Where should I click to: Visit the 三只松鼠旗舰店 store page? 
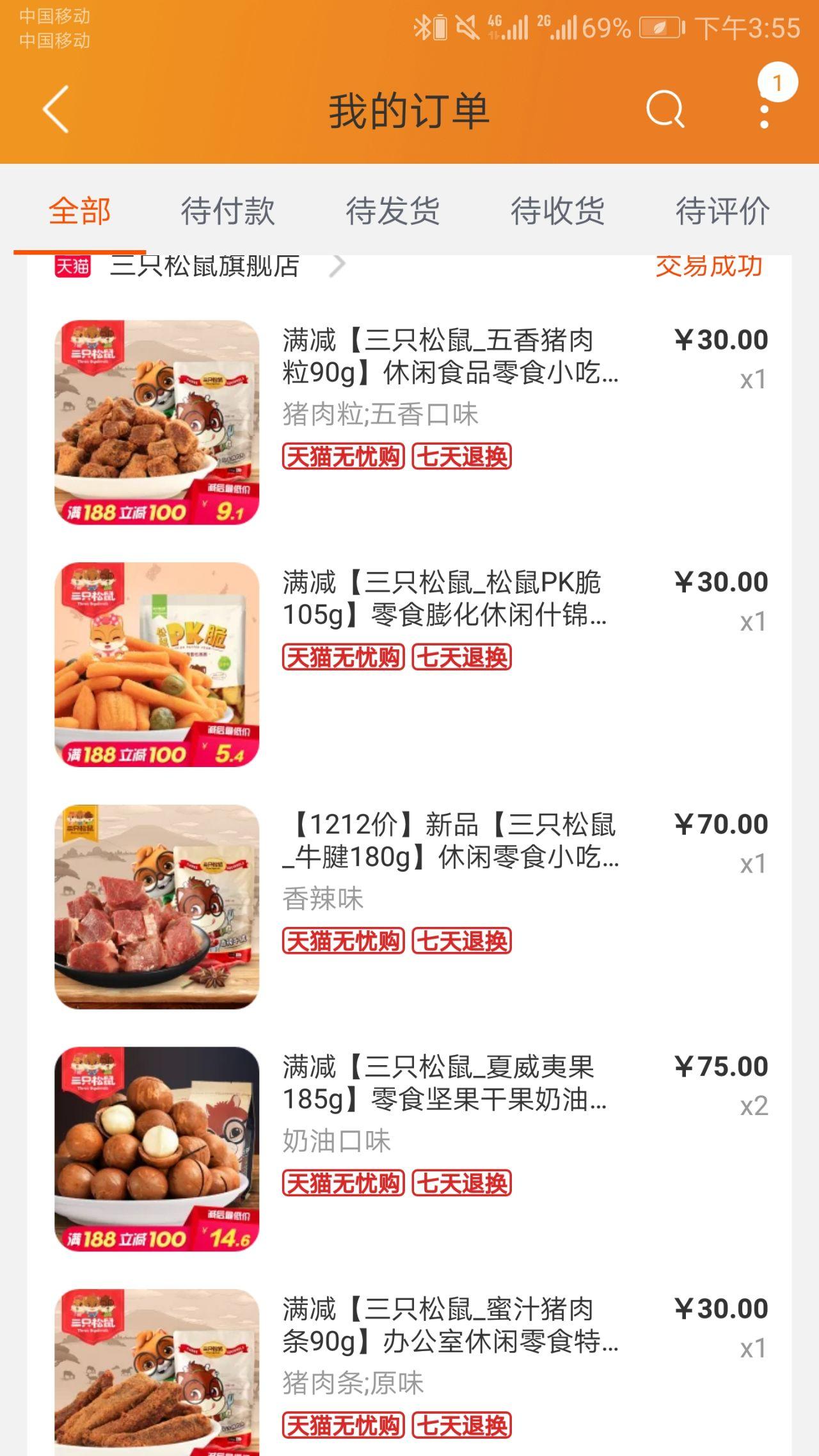[205, 265]
